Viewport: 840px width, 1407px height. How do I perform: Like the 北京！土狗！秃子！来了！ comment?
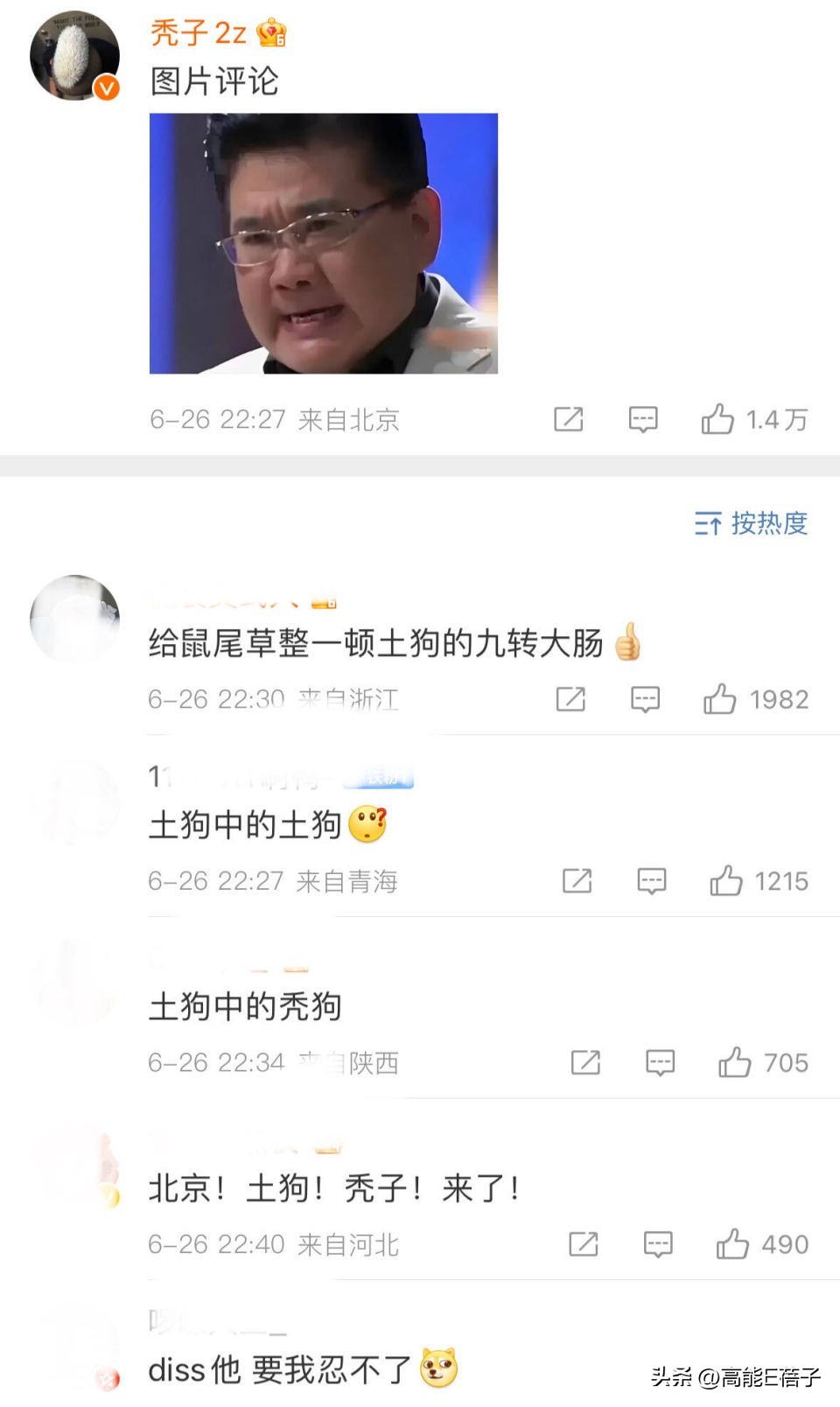[x=732, y=1244]
